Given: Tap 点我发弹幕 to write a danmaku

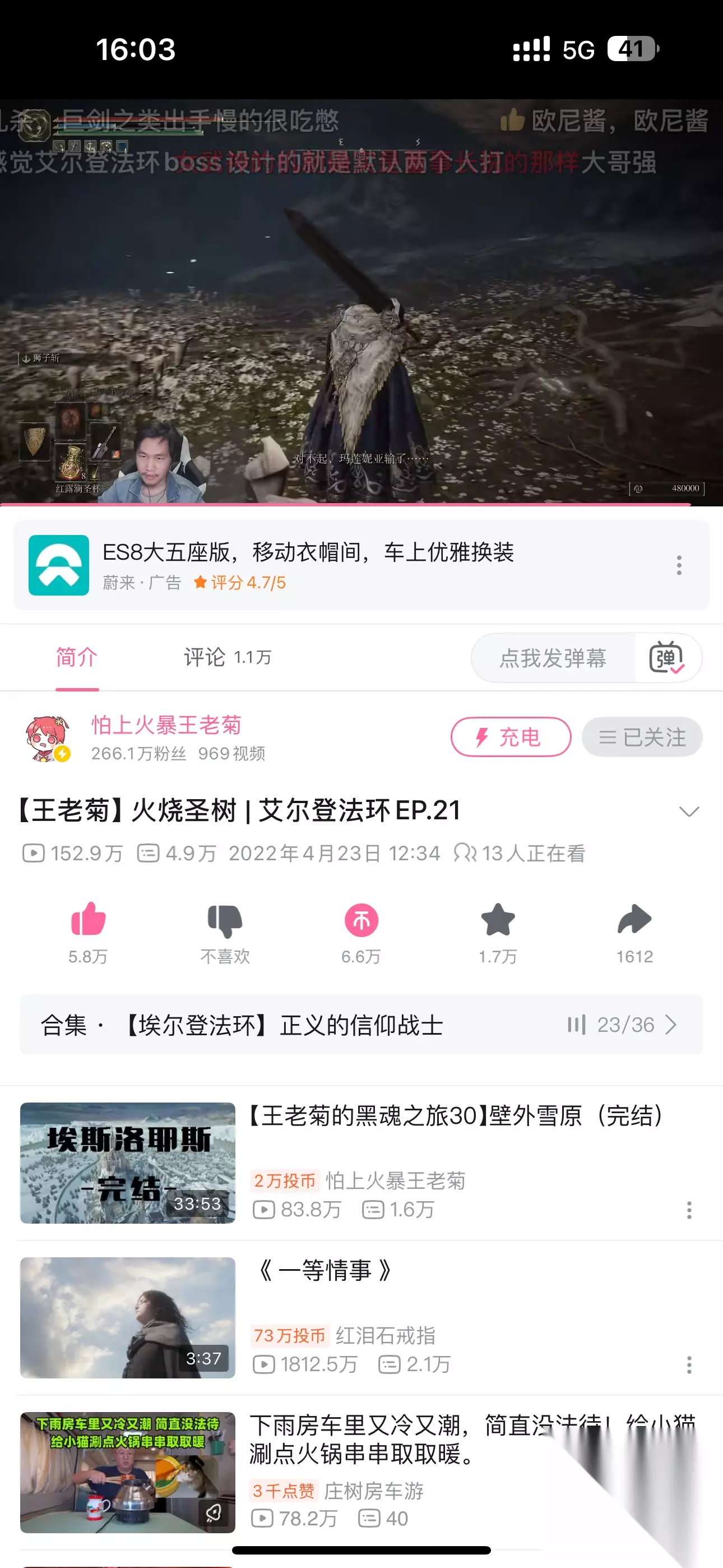Looking at the screenshot, I should 553,658.
